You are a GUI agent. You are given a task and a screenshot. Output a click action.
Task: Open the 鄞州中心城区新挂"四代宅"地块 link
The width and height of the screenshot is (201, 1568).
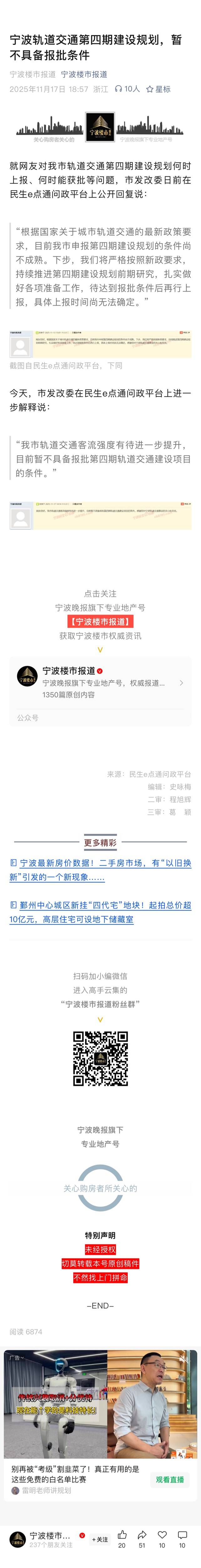point(100,912)
